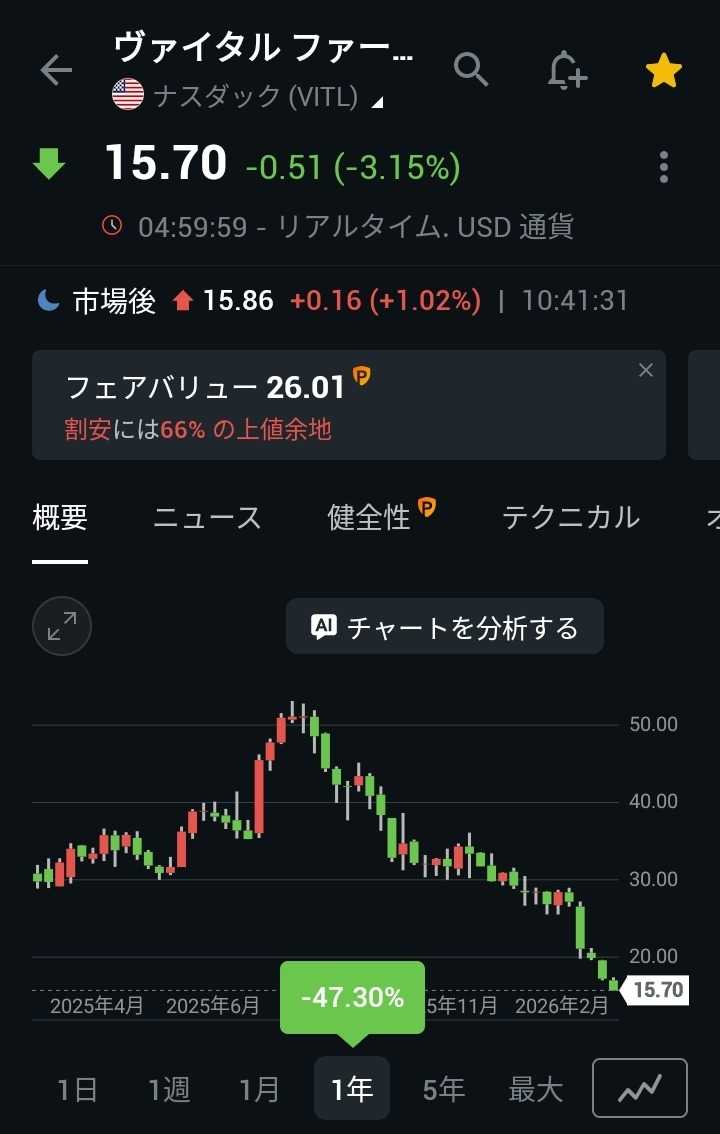This screenshot has height=1134, width=720.
Task: Open the three-dot overflow menu
Action: (663, 167)
